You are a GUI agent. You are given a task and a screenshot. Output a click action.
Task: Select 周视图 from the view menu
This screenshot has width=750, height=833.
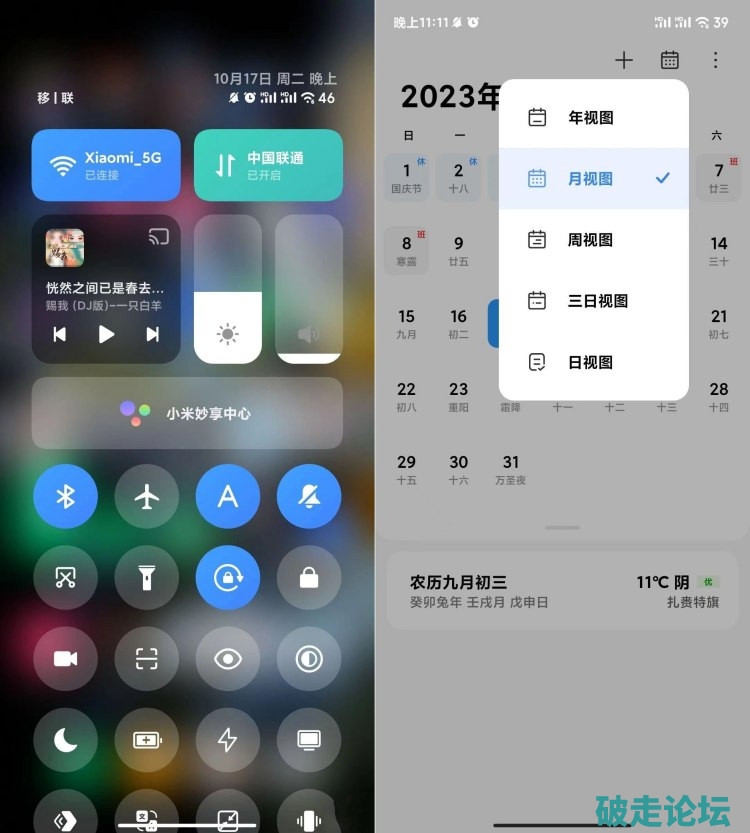[x=591, y=240]
